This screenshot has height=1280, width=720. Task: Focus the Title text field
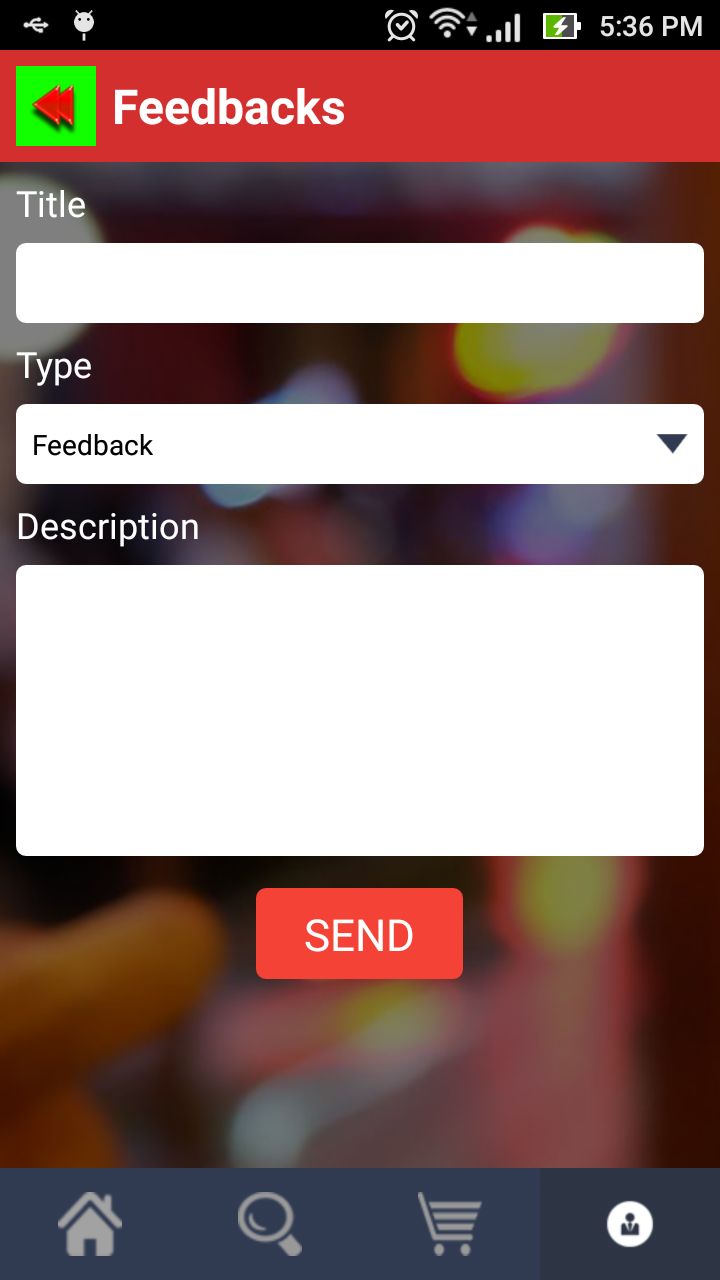pos(360,283)
